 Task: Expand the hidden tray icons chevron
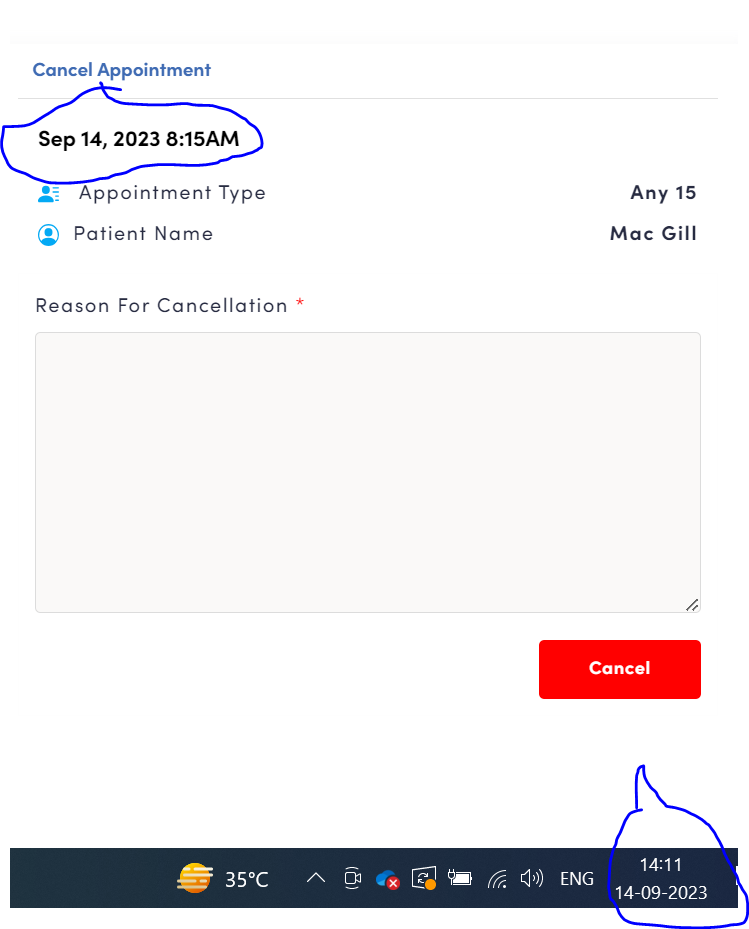[x=315, y=879]
